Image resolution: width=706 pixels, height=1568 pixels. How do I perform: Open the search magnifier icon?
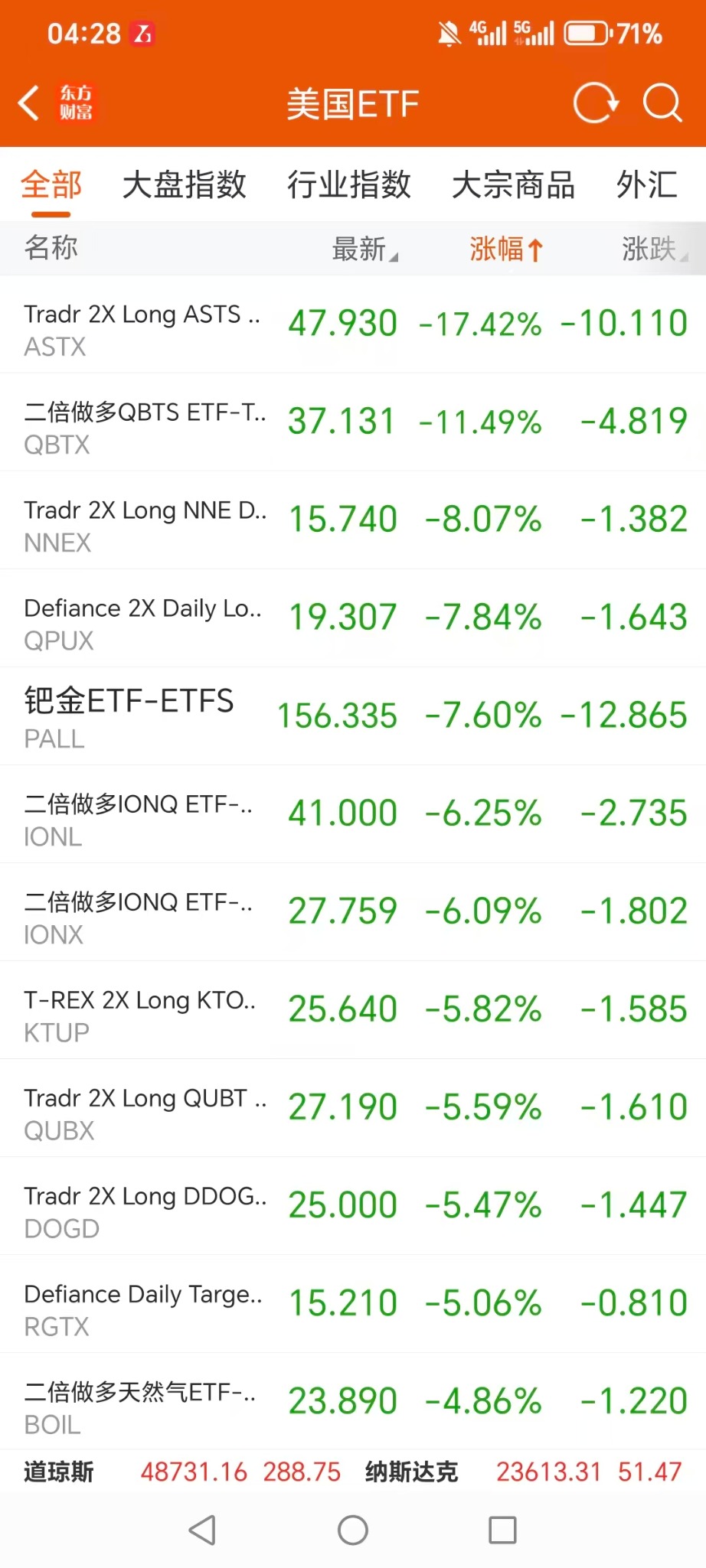tap(662, 103)
